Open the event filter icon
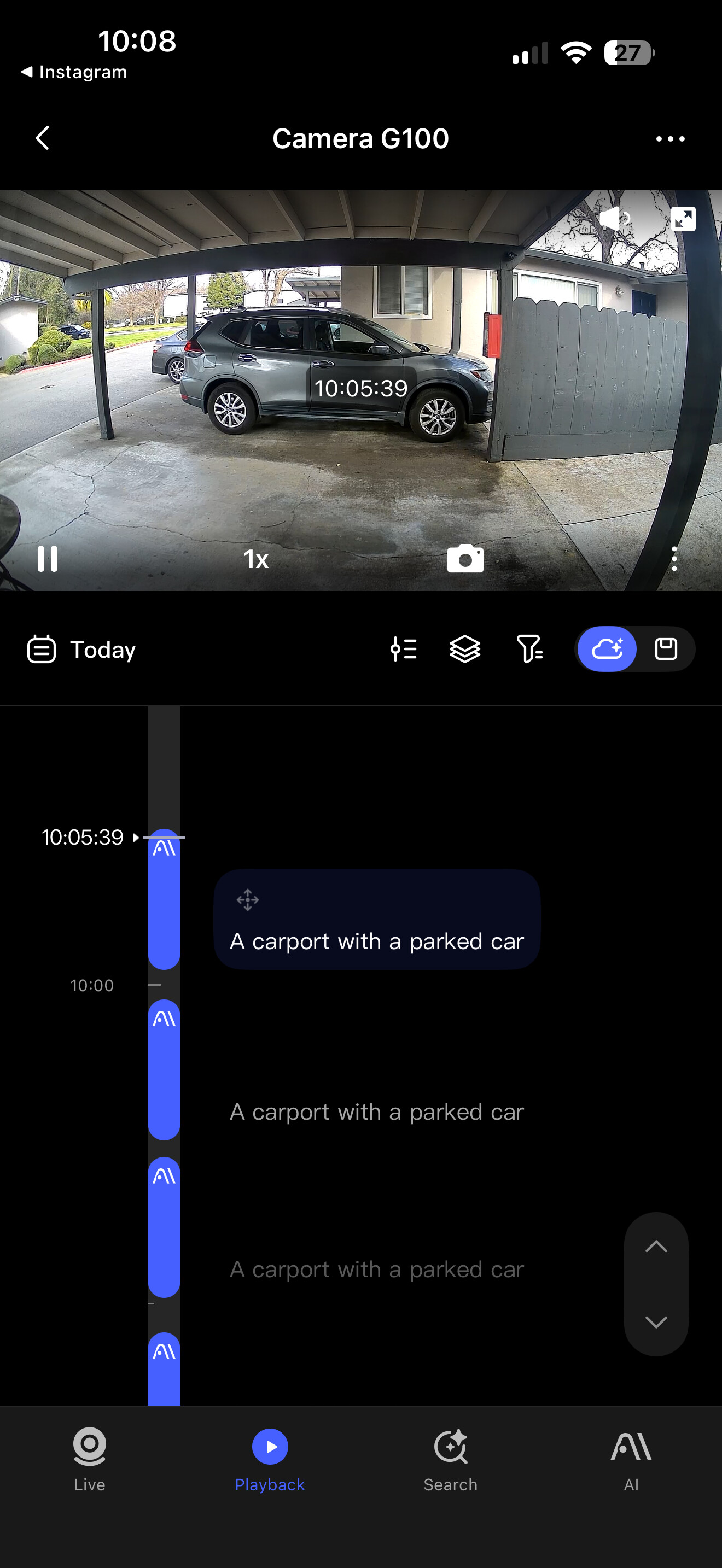The image size is (722, 1568). tap(529, 649)
